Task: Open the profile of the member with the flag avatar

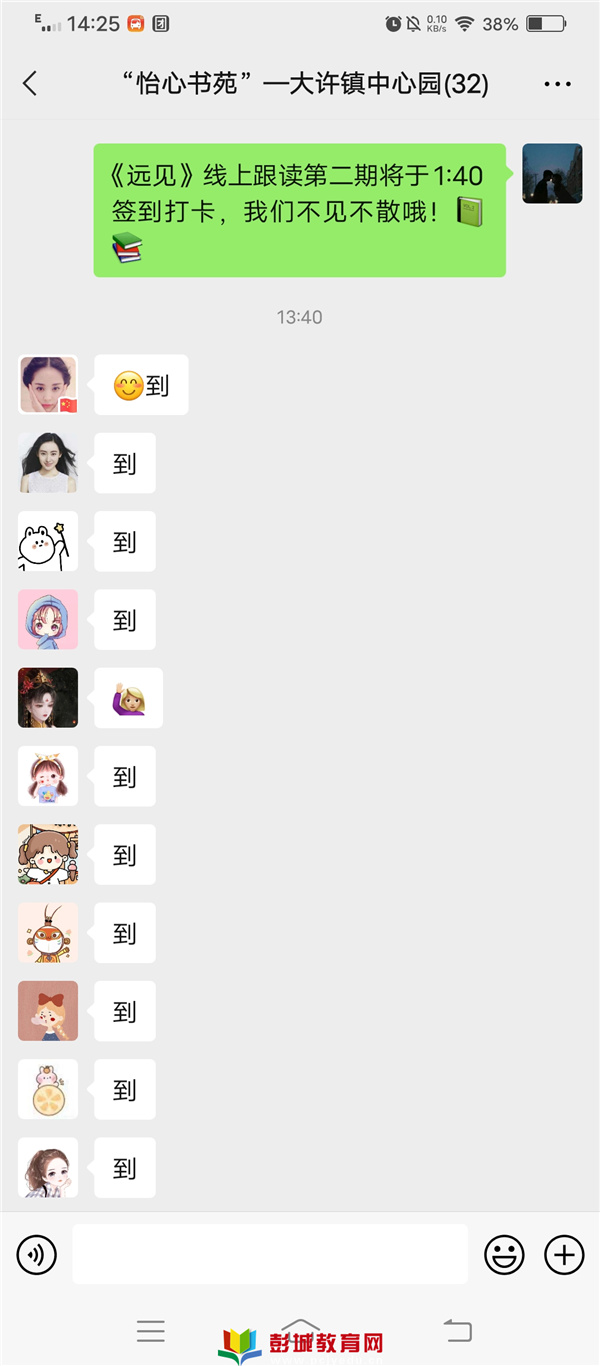Action: point(48,385)
